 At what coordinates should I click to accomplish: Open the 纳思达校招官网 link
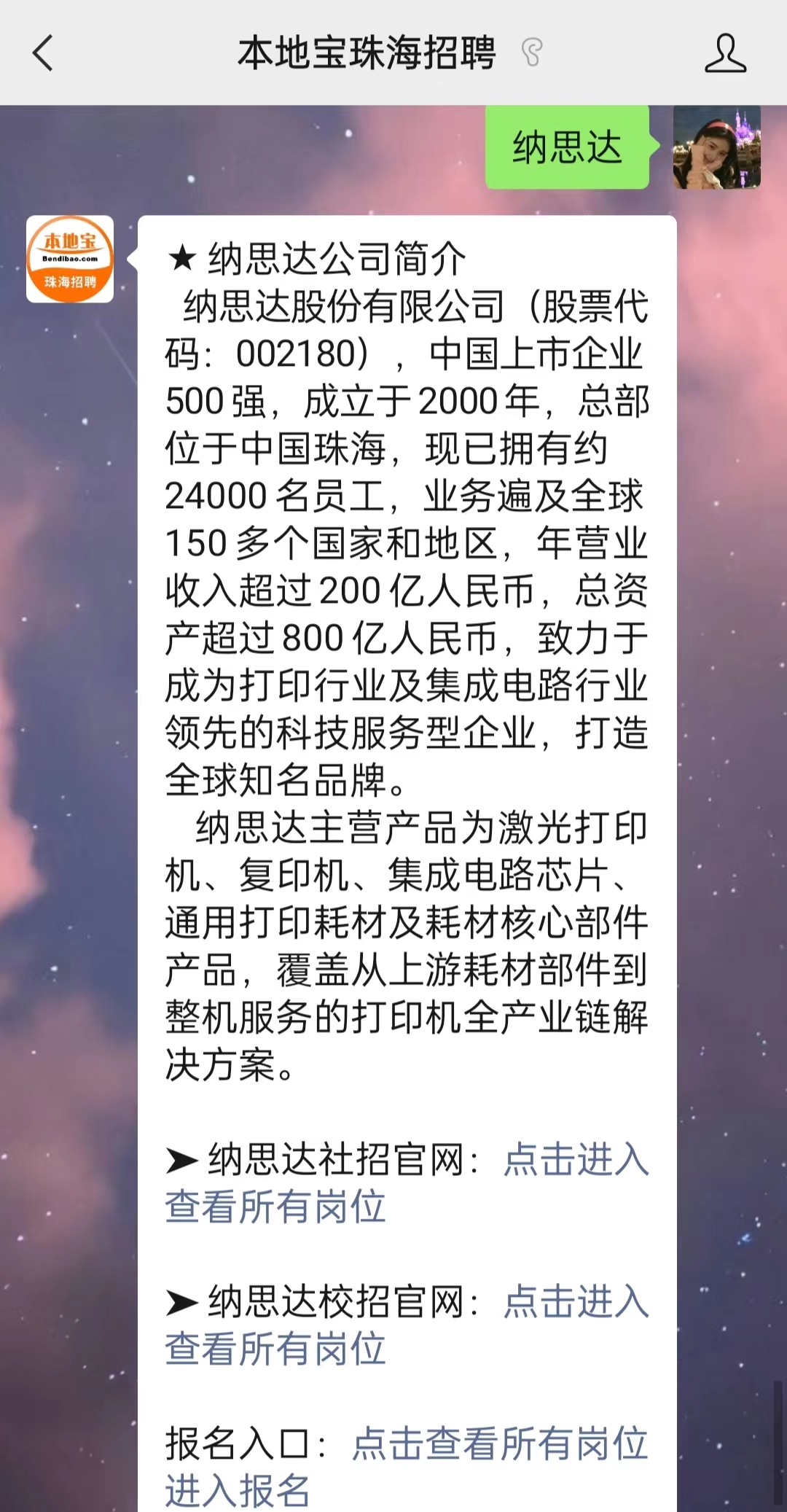click(x=575, y=1302)
